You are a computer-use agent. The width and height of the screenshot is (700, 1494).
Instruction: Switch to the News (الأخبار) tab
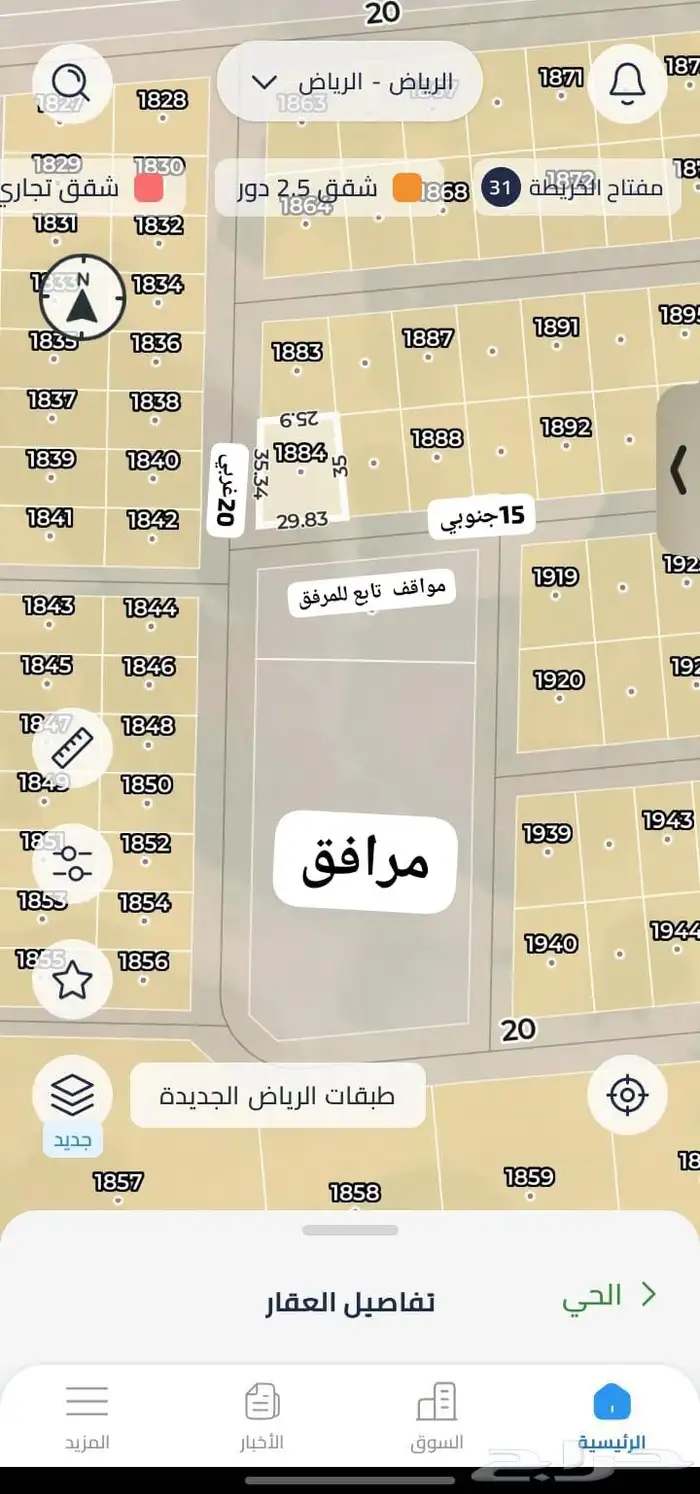tap(263, 1416)
